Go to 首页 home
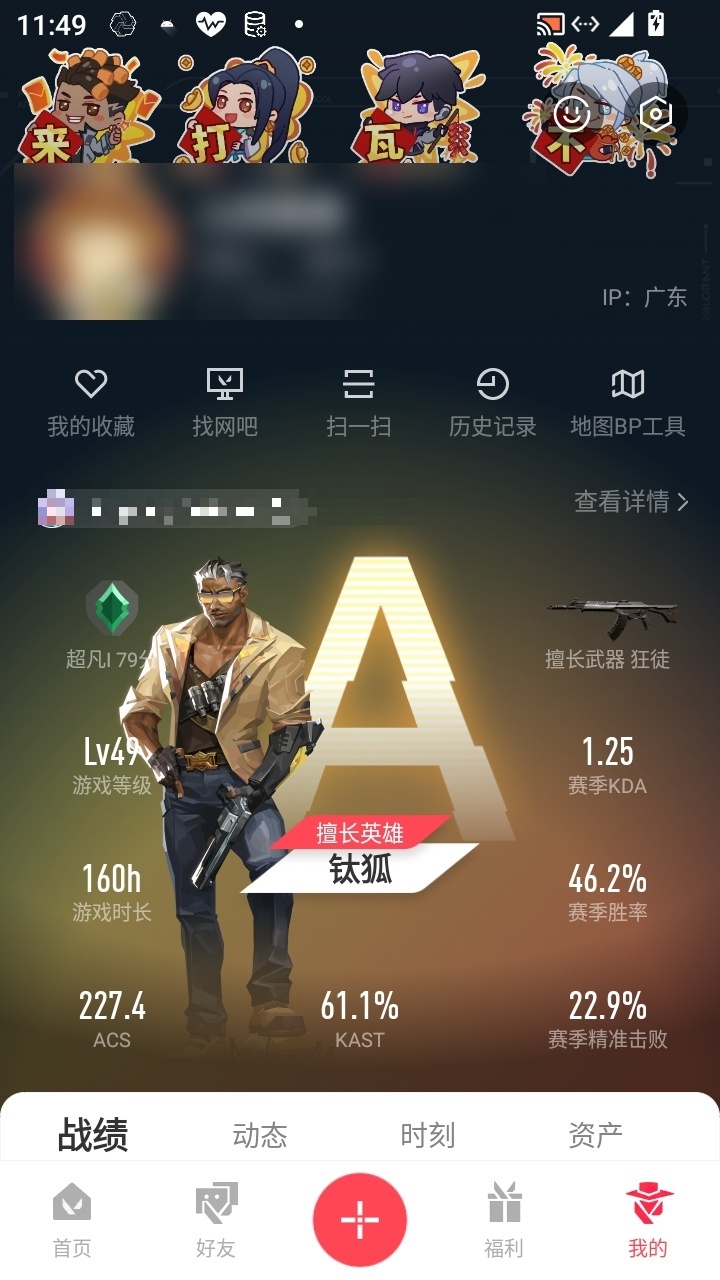This screenshot has height=1280, width=720. tap(72, 1220)
